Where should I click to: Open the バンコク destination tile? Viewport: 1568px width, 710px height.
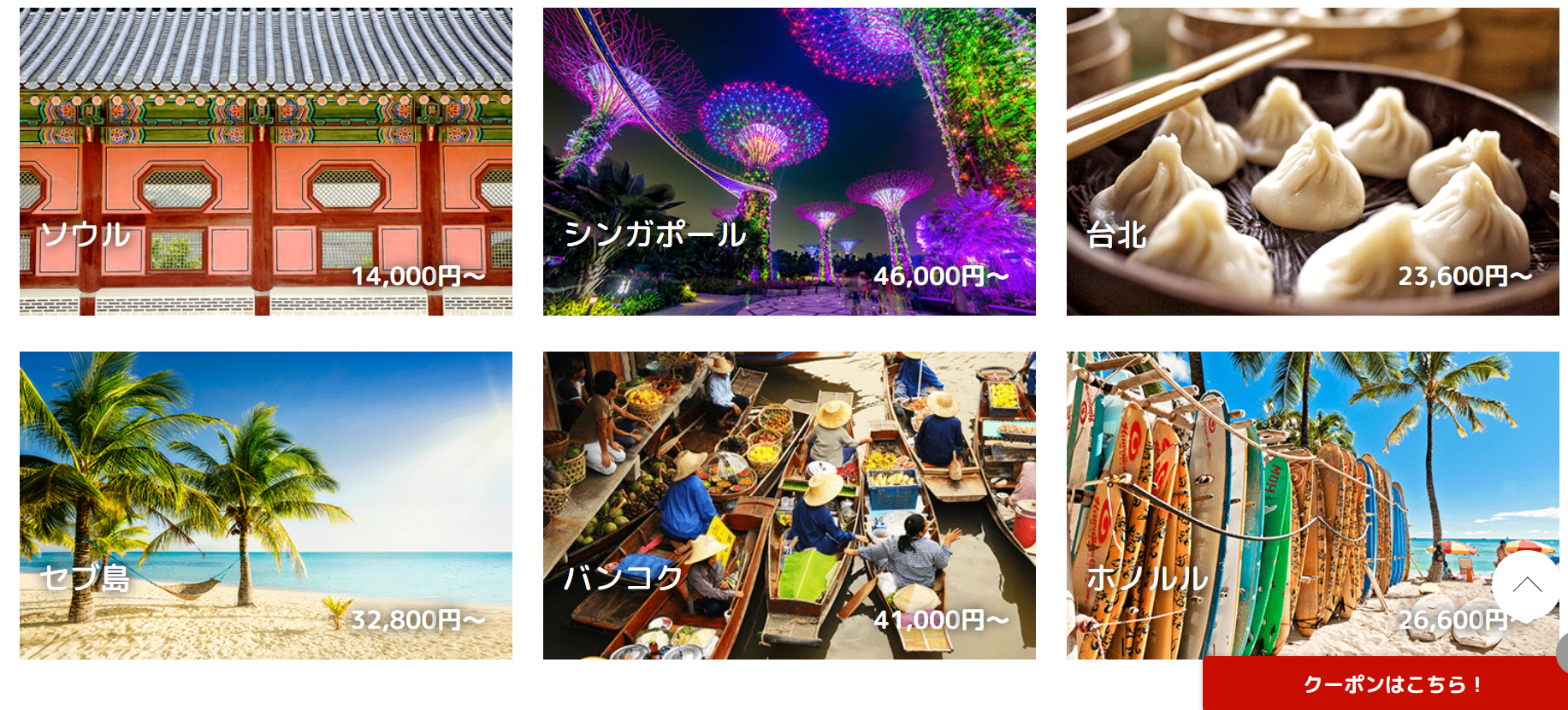click(789, 505)
